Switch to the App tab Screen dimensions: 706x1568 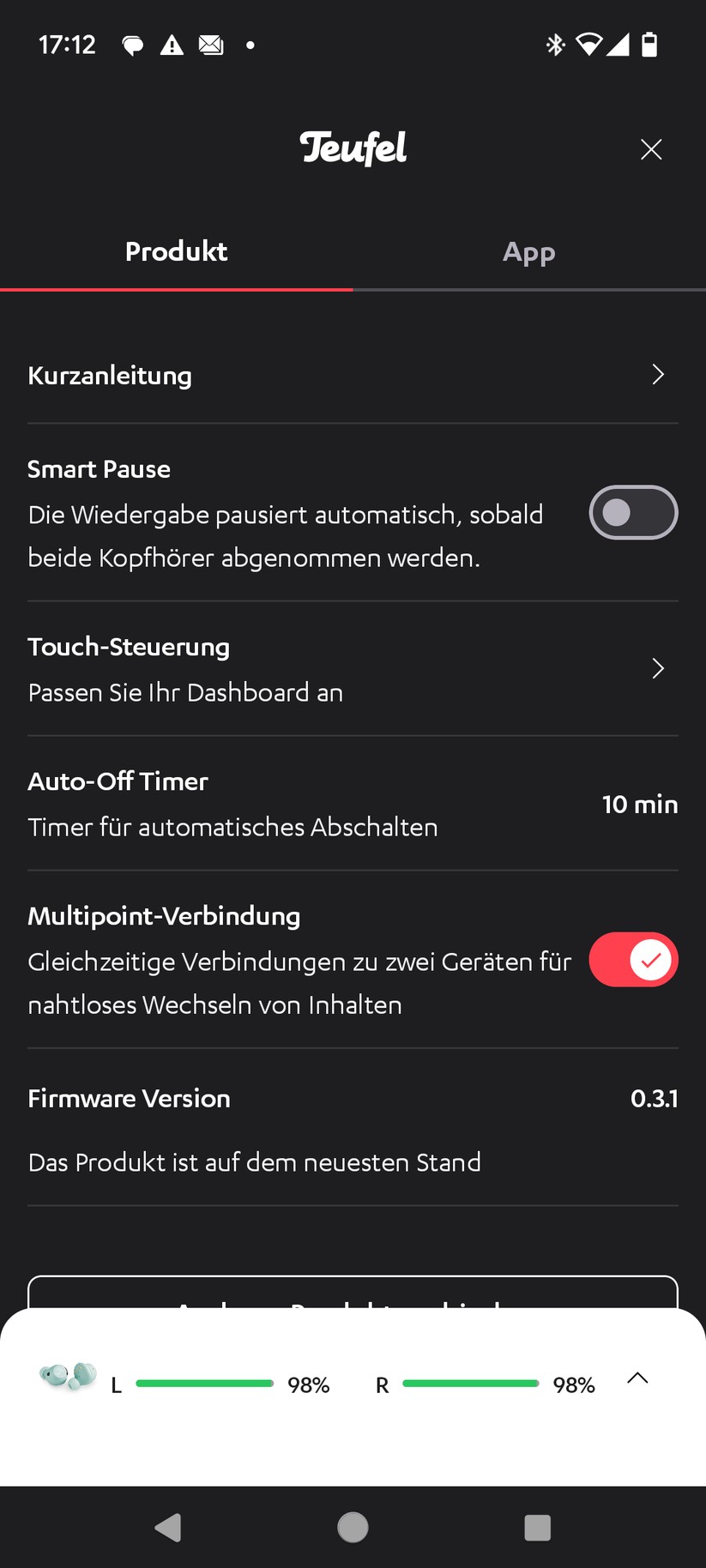[528, 252]
